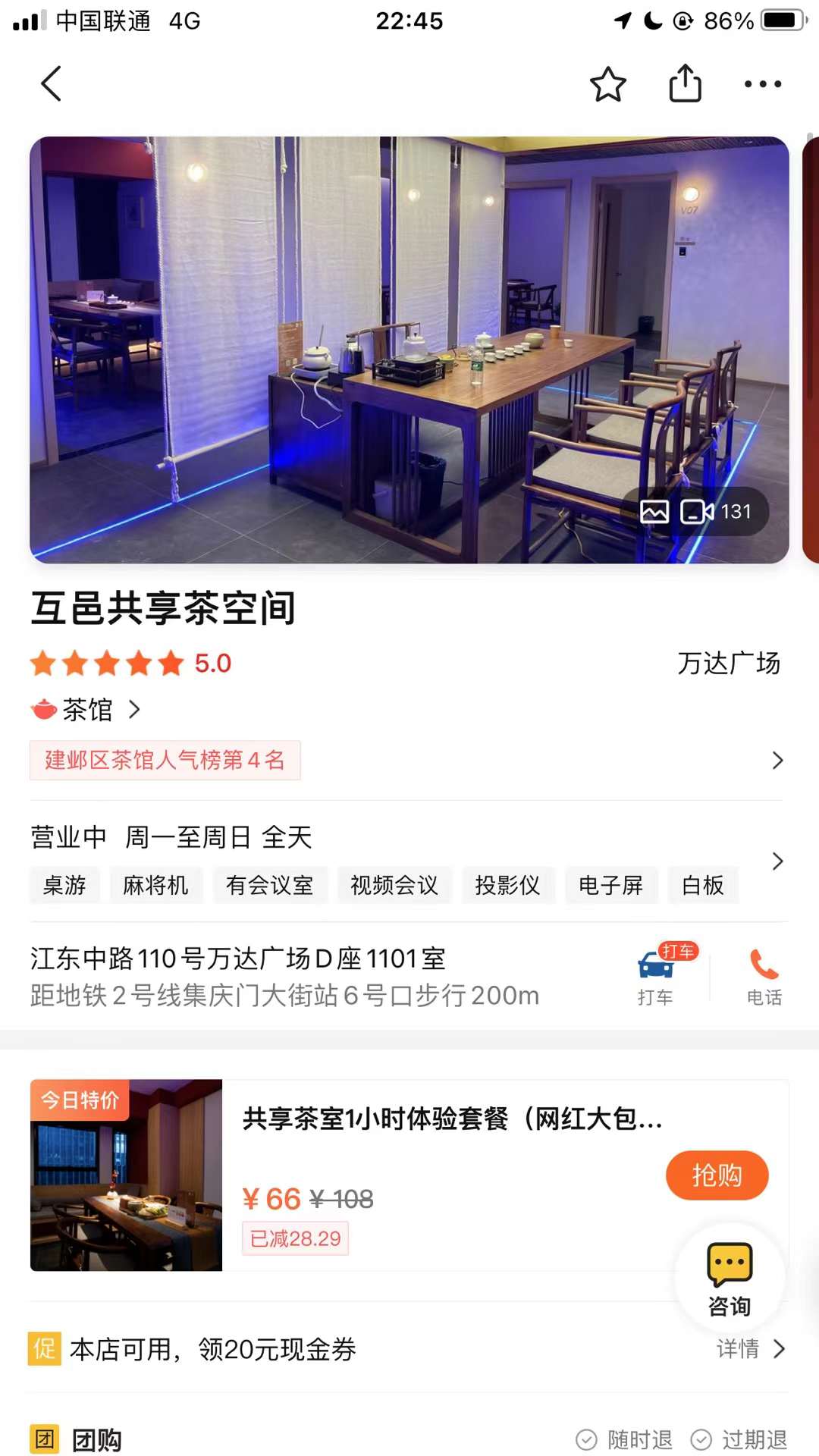View the shop's 131 photos and videos
This screenshot has height=1456, width=819.
coord(695,512)
